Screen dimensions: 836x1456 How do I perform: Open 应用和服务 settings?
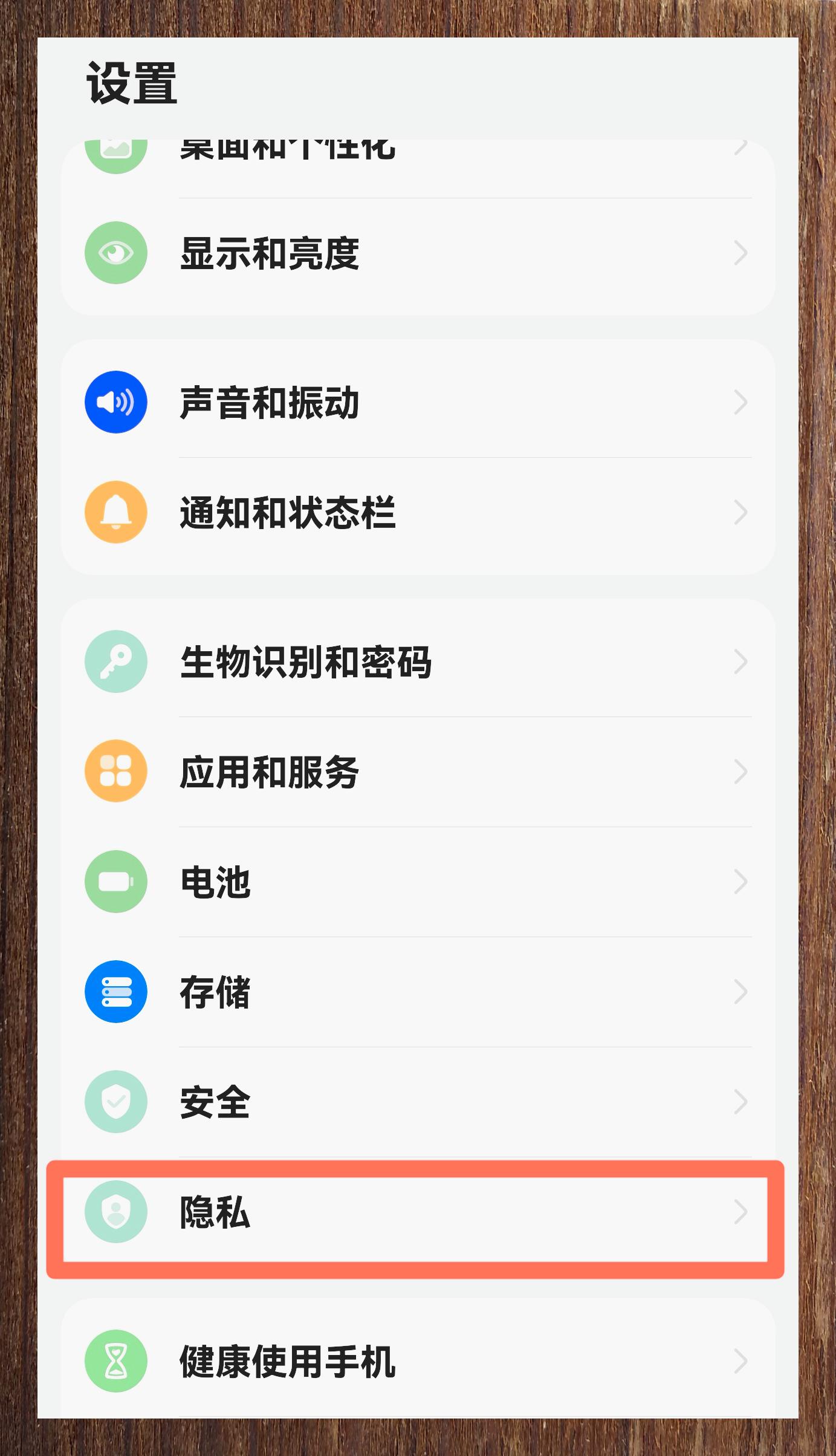[x=418, y=772]
